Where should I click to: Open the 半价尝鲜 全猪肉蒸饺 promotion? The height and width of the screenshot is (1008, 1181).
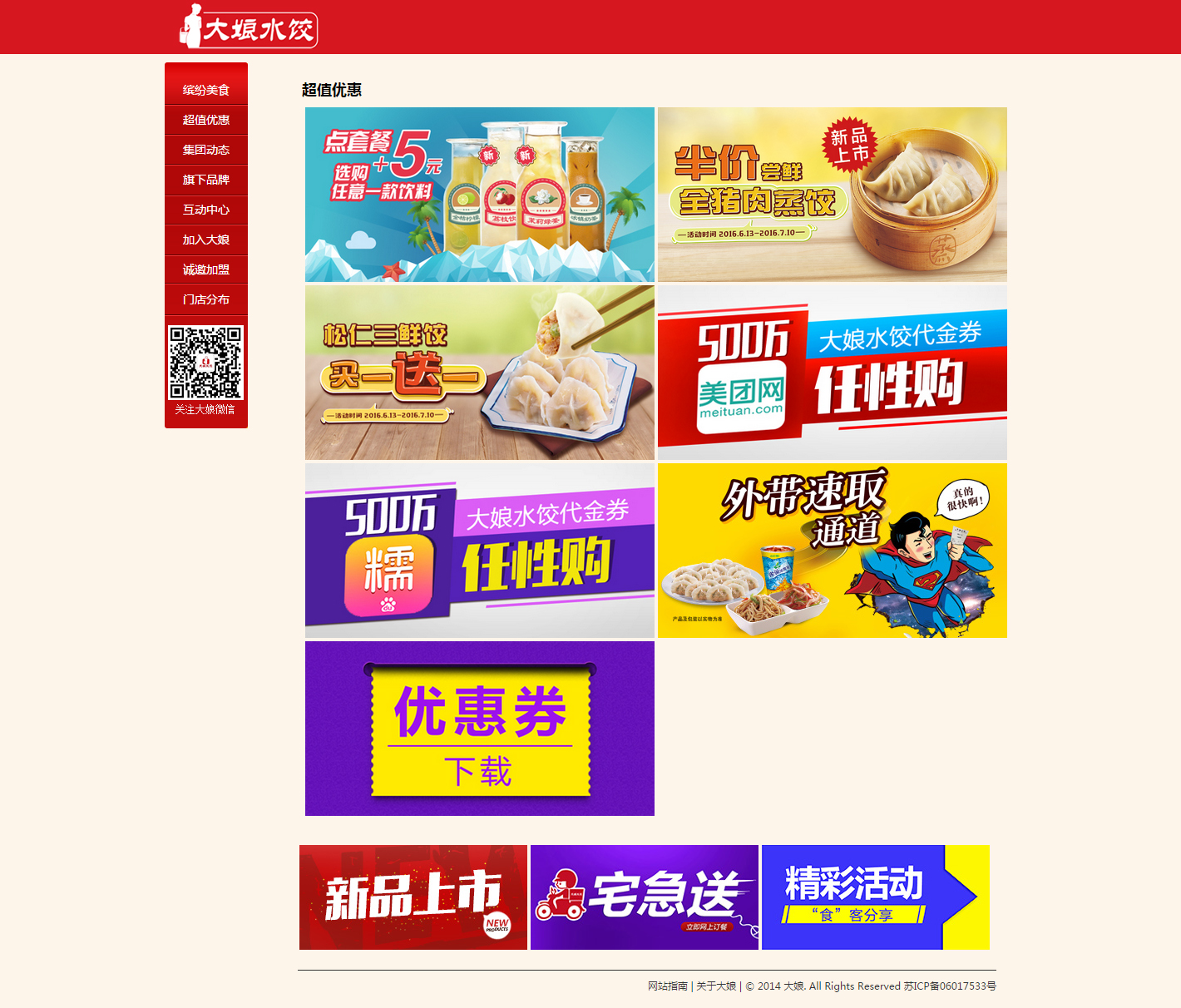point(833,195)
